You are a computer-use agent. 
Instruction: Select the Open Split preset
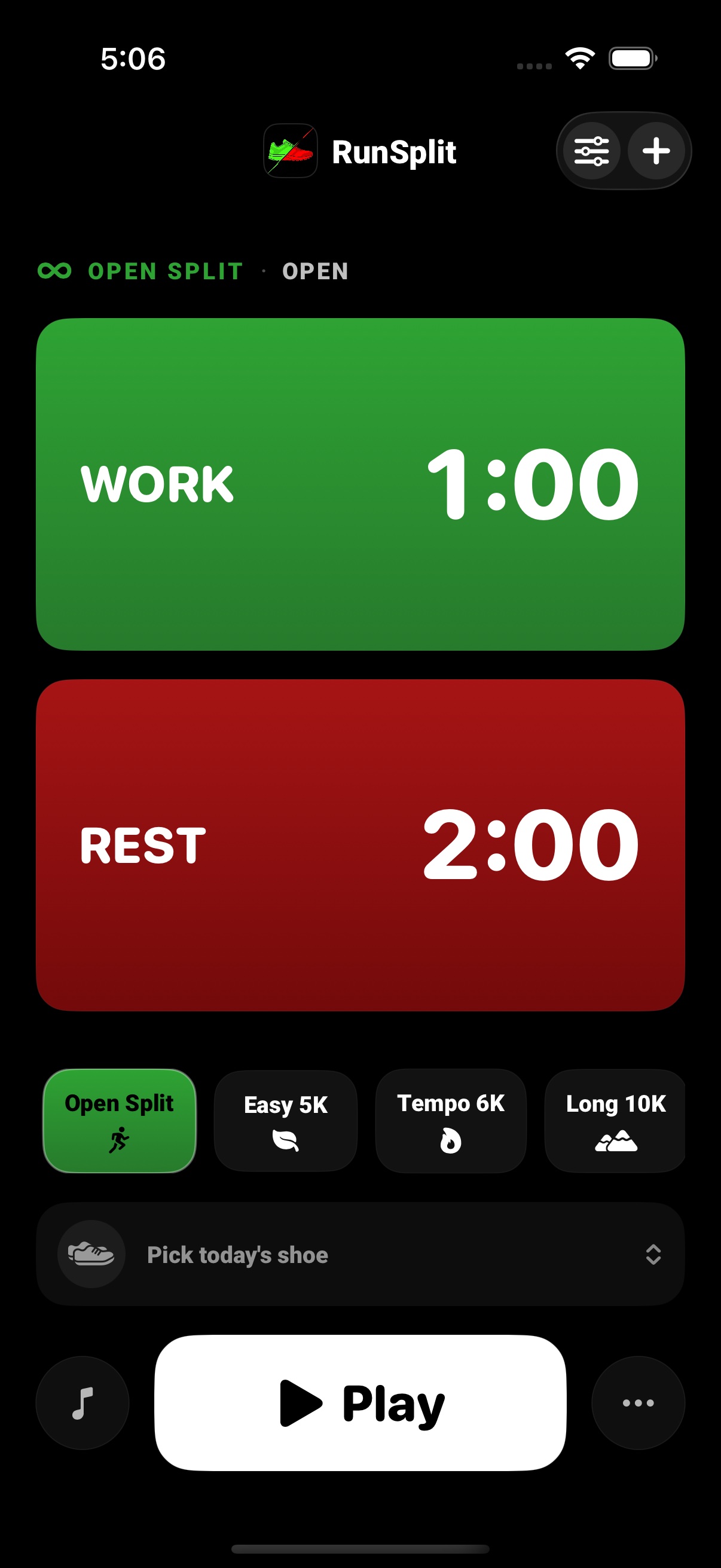click(119, 1121)
